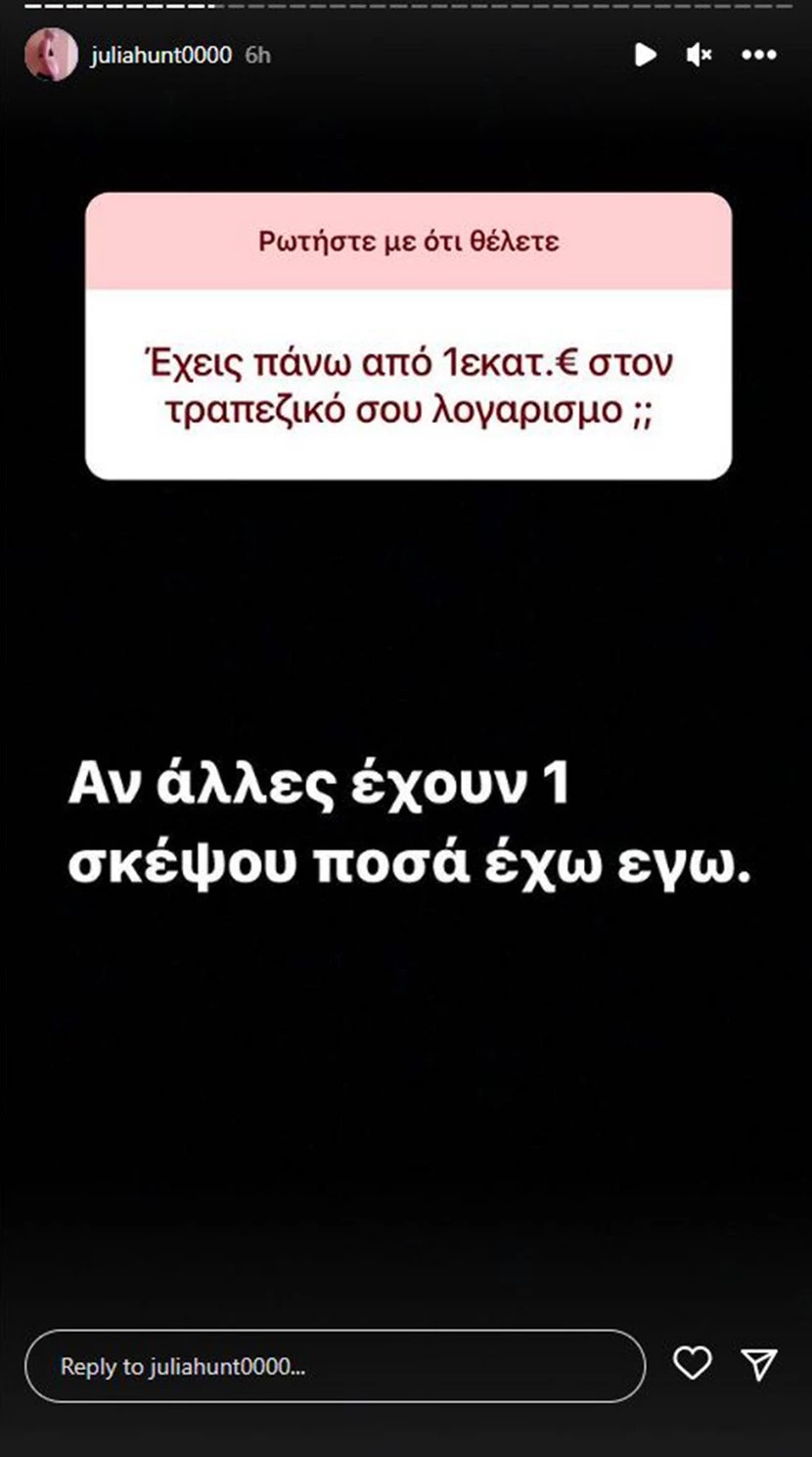Open the juliahunt0000 username link
This screenshot has width=812, height=1457.
161,55
